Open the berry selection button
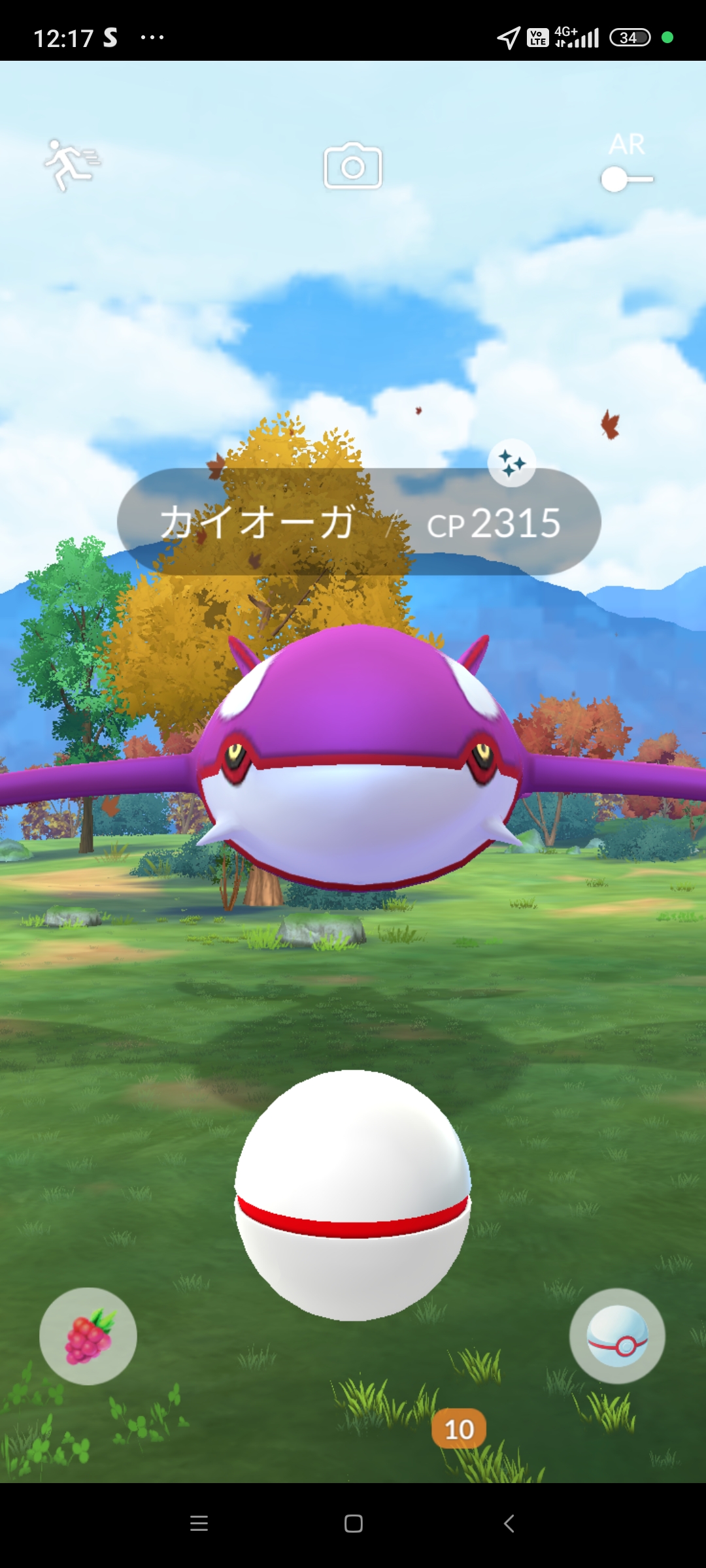 tap(88, 1336)
